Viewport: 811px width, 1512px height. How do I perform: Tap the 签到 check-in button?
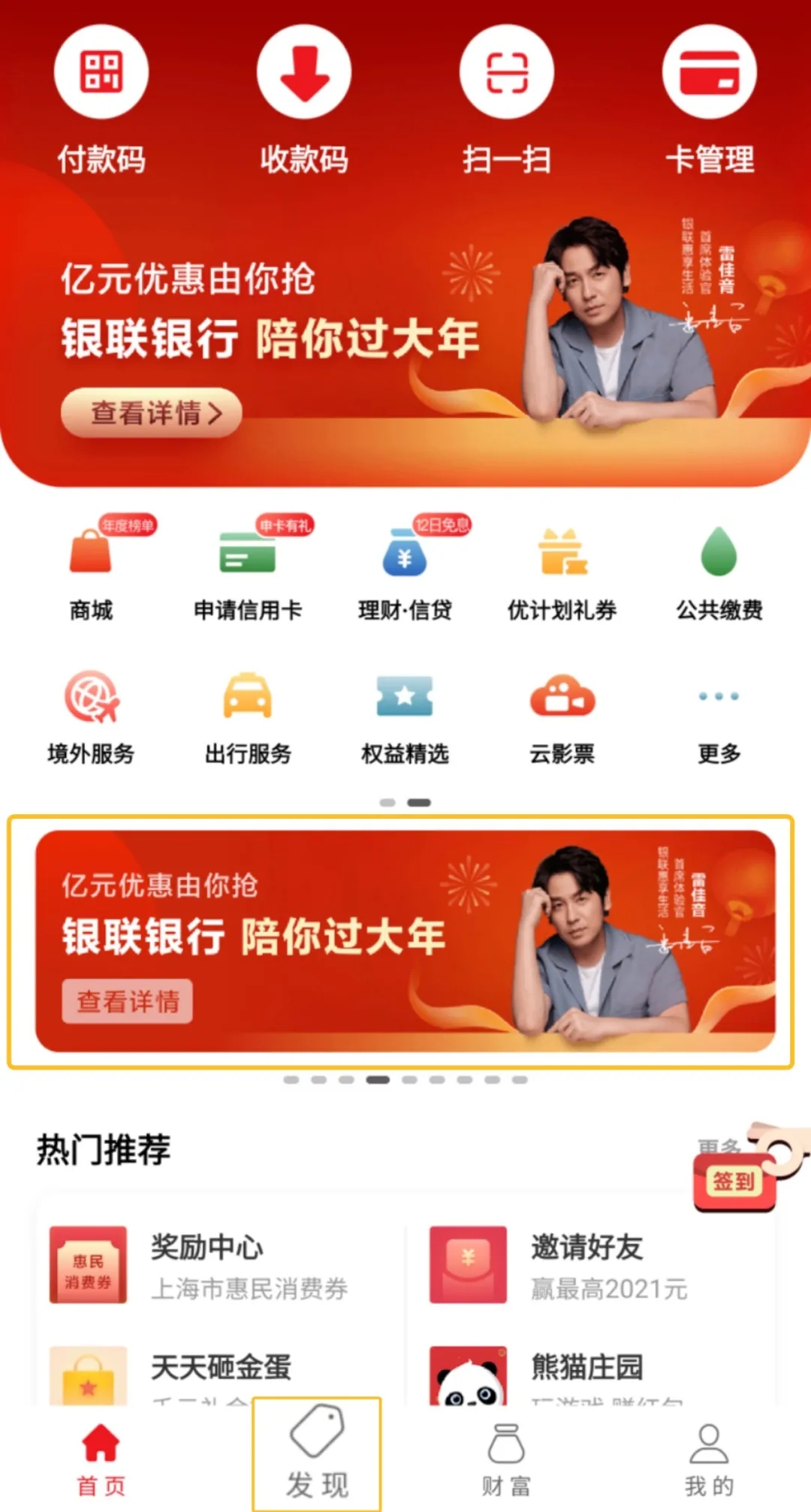pyautogui.click(x=734, y=1182)
